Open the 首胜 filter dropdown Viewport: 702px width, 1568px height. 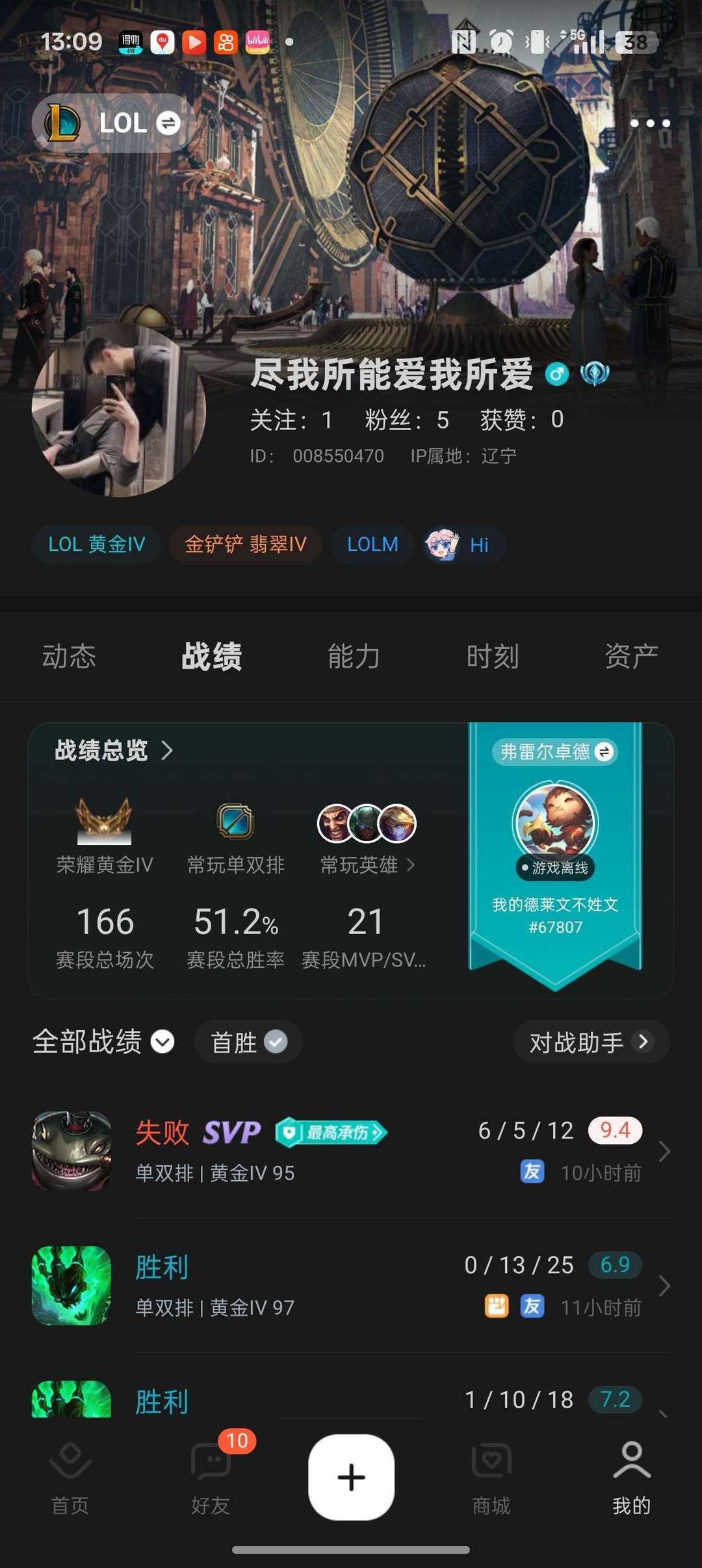point(248,1041)
